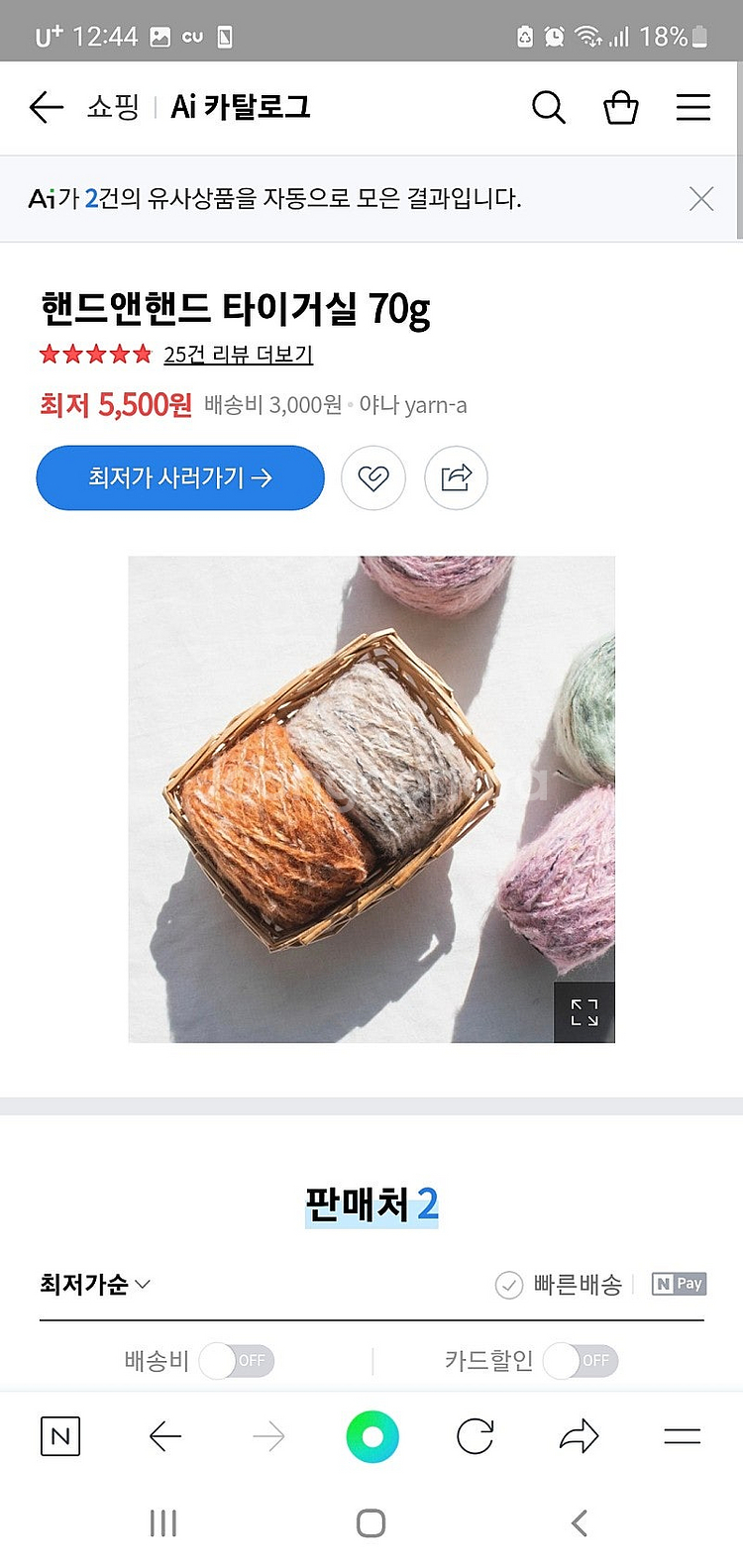
Task: Reload the page with refresh icon
Action: click(x=476, y=1436)
